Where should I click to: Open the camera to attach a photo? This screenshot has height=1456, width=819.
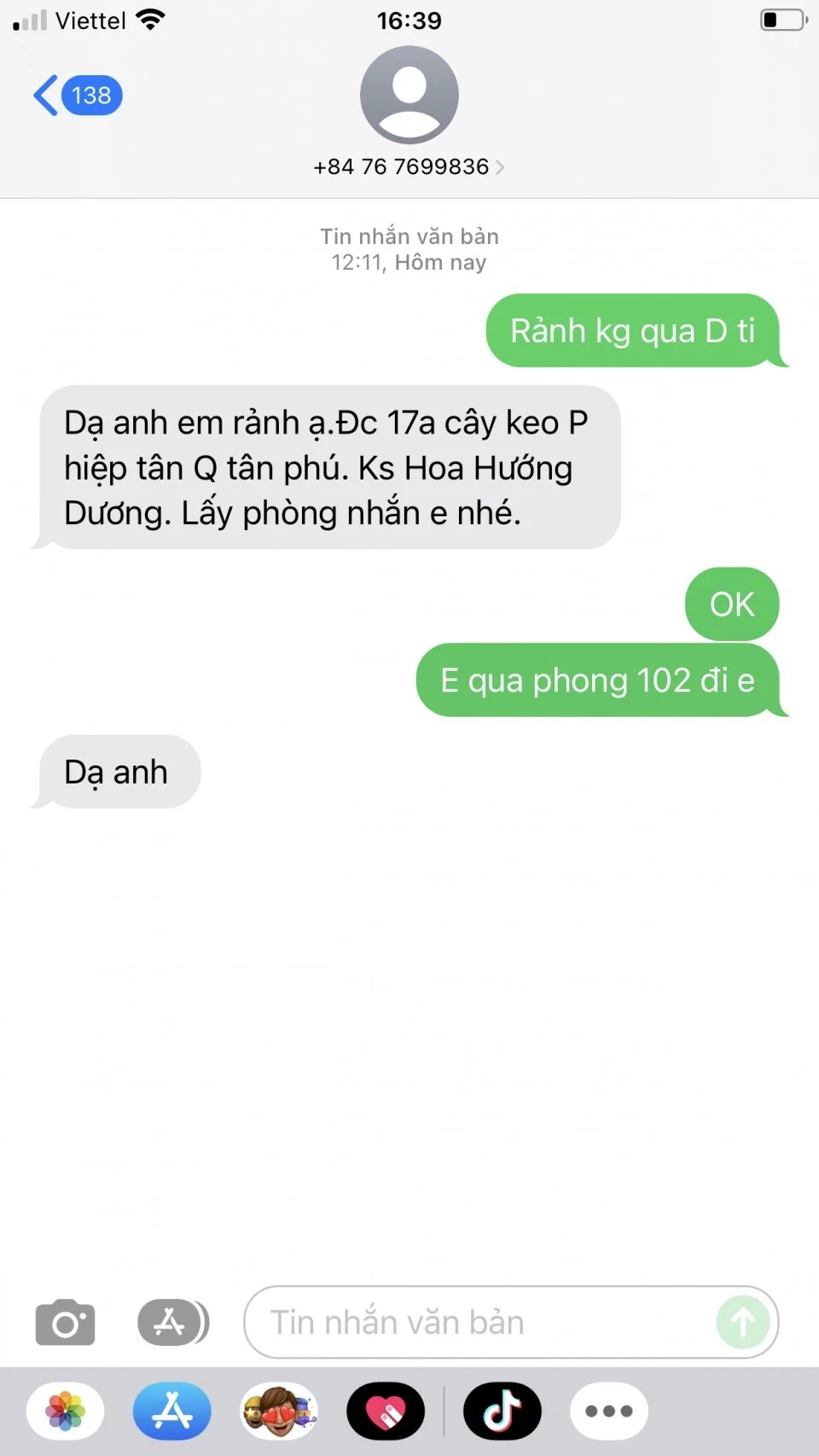point(65,1322)
